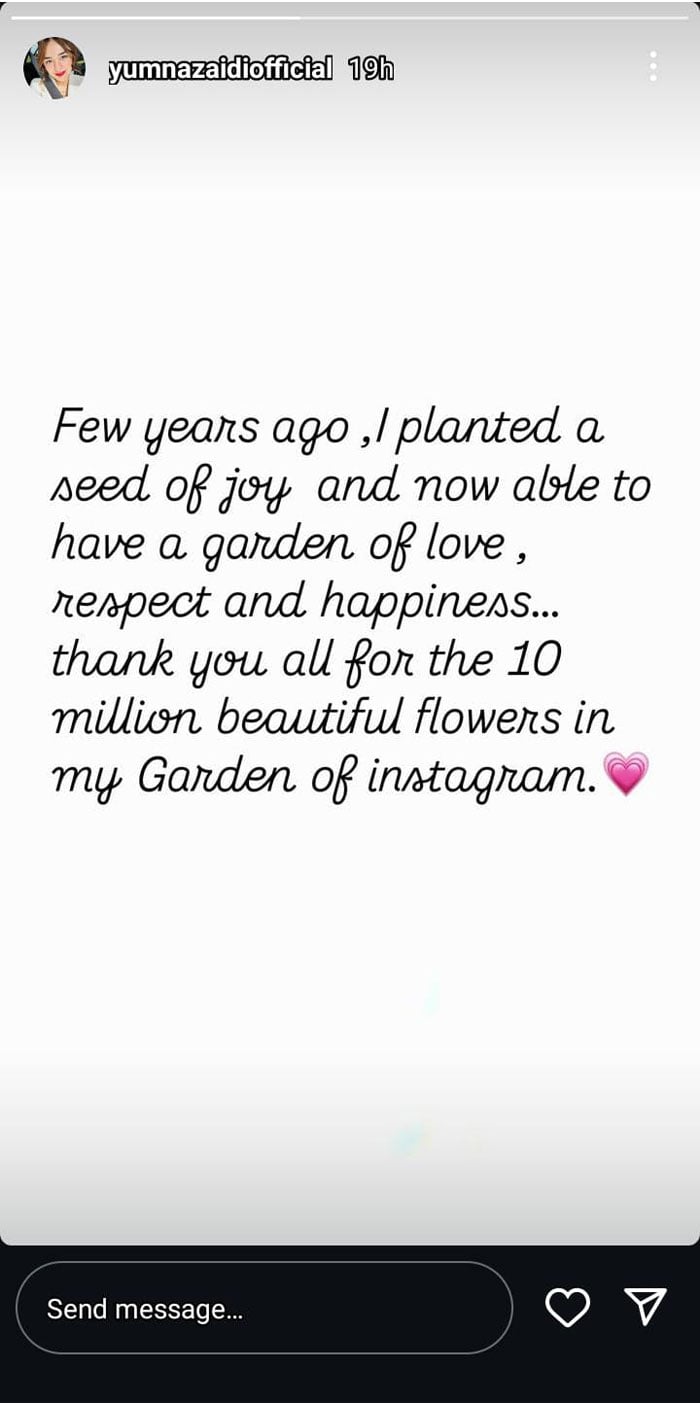Open yumnazaidiofficial's profile picture
This screenshot has height=1403, width=700.
[x=54, y=69]
